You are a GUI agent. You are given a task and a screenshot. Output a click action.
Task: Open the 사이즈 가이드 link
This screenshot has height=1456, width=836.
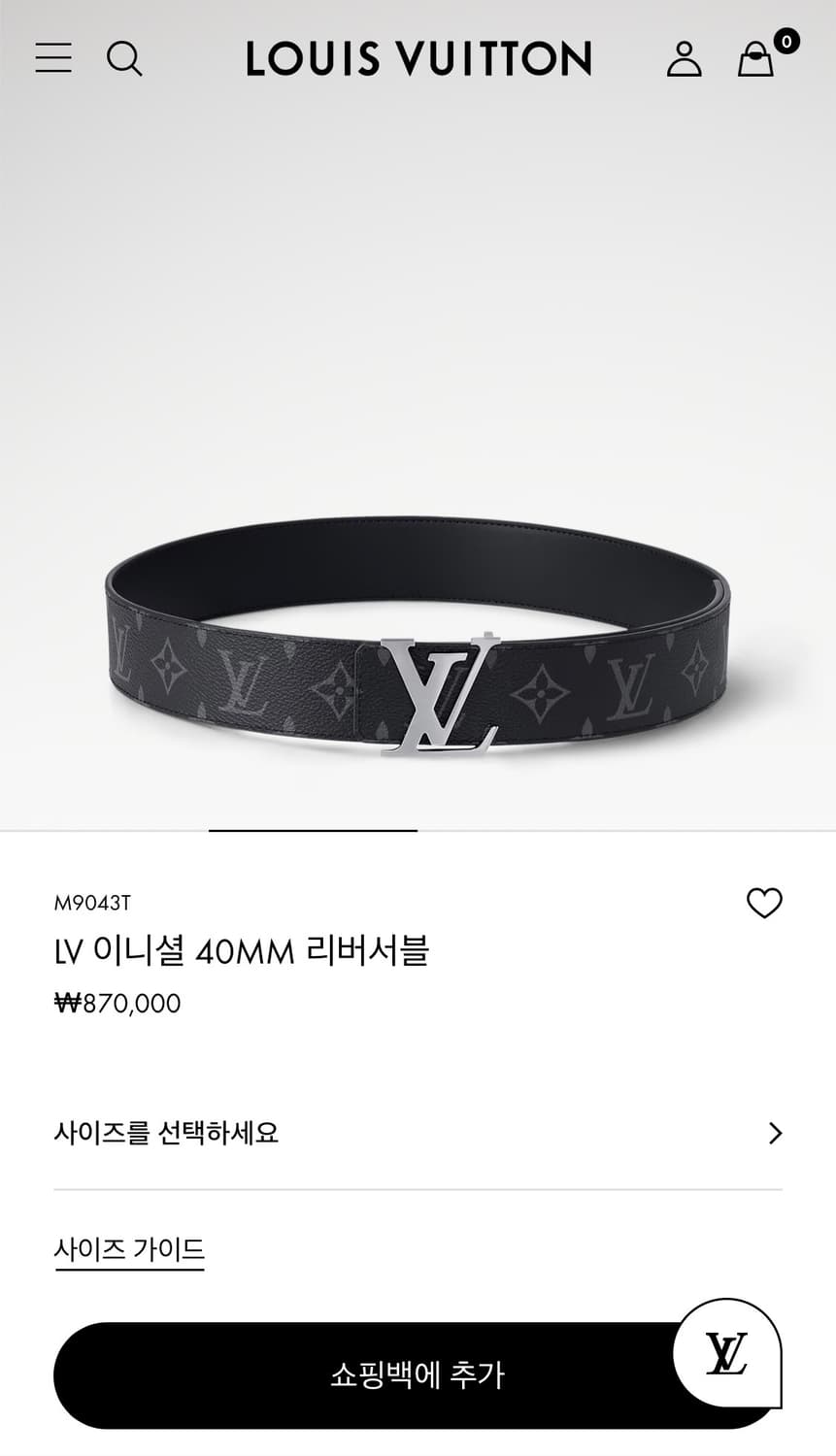(x=128, y=1252)
